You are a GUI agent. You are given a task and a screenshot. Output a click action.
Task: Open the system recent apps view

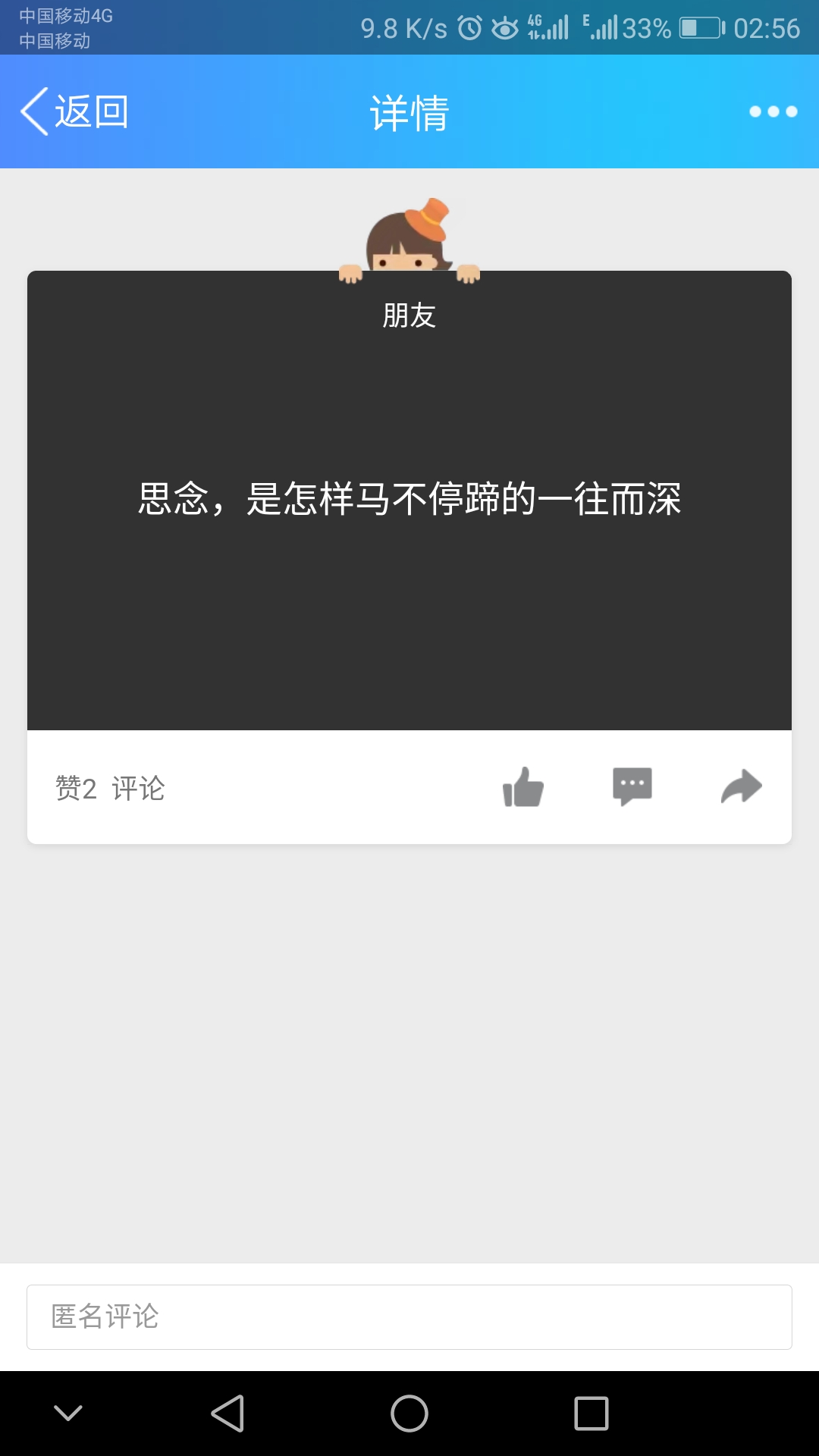tap(591, 1414)
